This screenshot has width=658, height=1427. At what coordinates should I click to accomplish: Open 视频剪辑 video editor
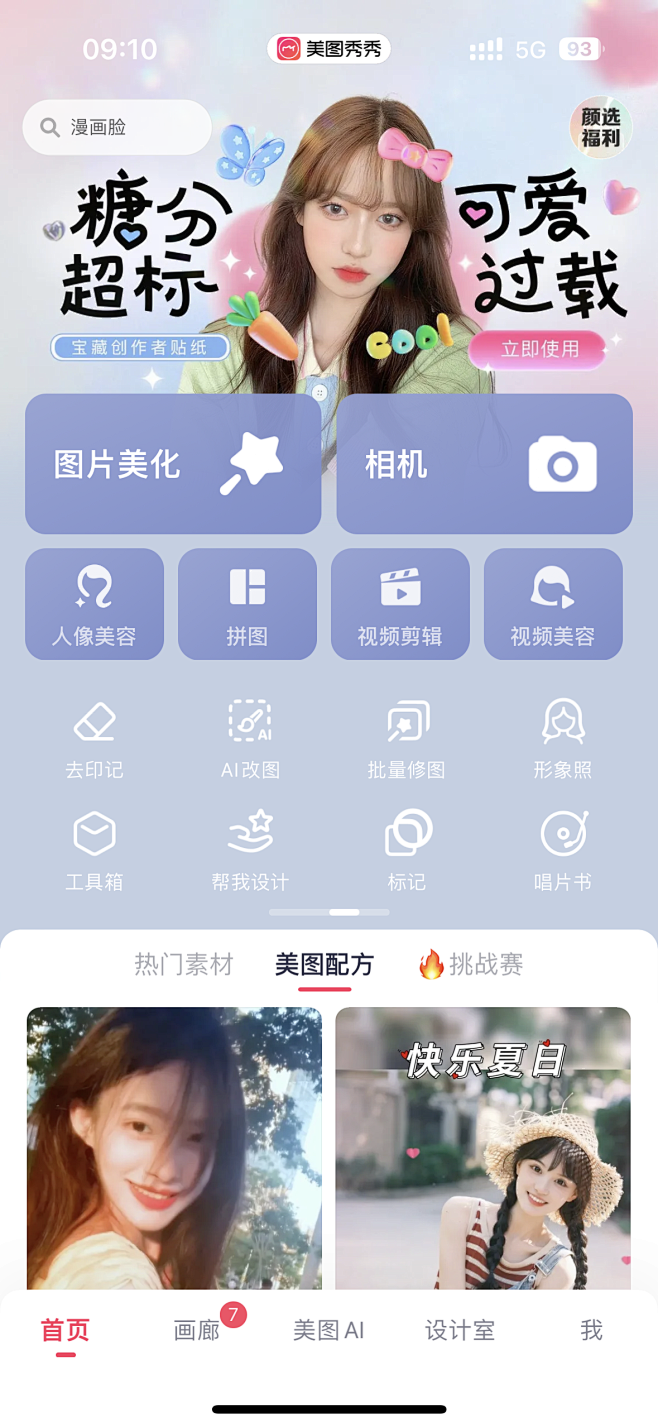coord(400,604)
